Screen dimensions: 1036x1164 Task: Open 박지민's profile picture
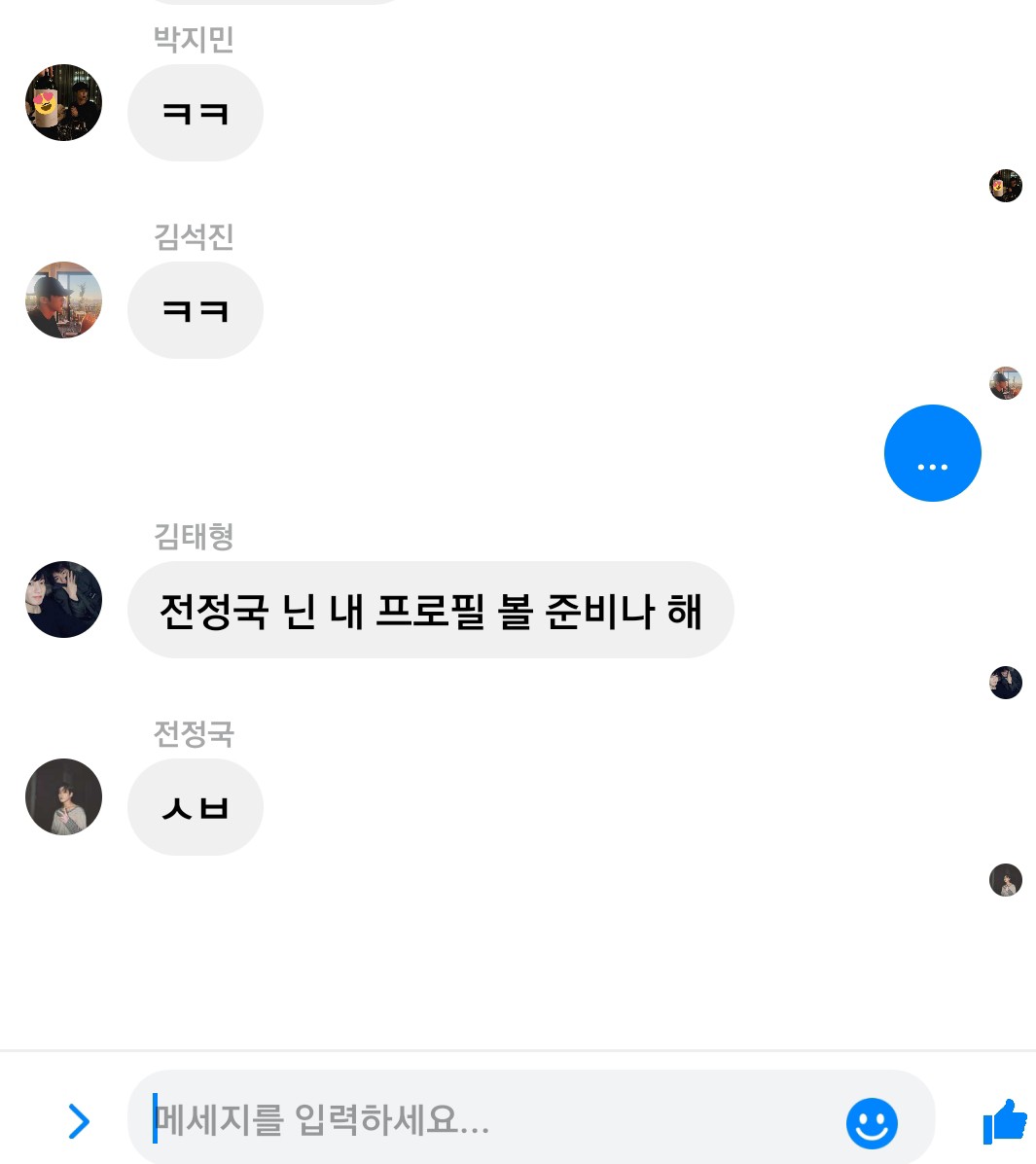(x=63, y=103)
